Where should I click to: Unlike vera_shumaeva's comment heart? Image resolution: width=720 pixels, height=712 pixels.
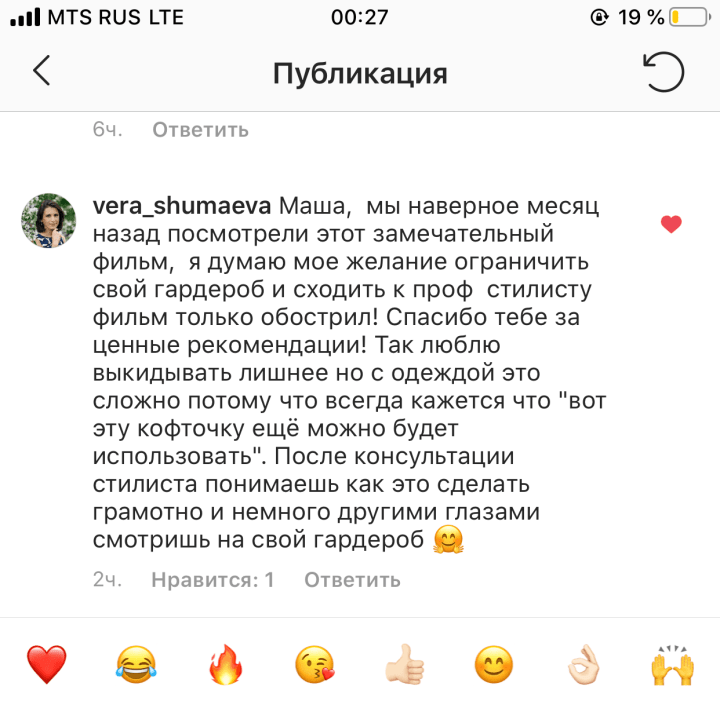coord(671,225)
